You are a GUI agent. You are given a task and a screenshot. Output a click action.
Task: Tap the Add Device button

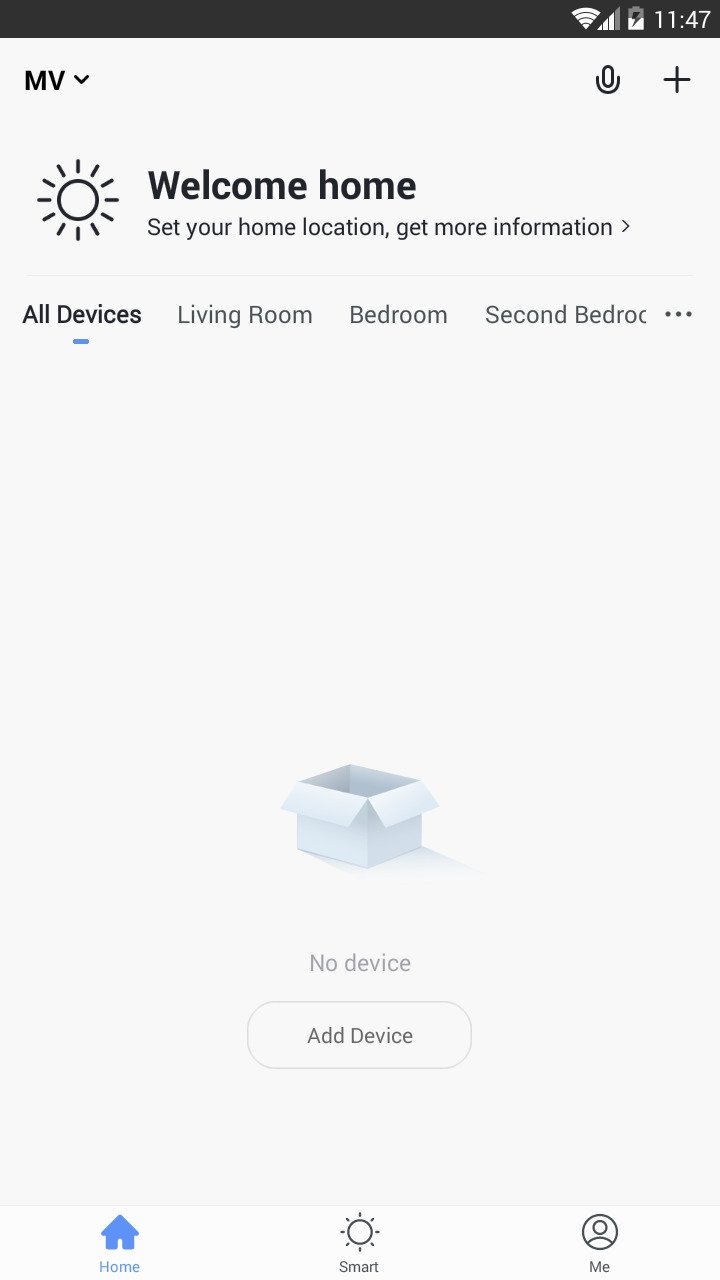click(x=359, y=1035)
